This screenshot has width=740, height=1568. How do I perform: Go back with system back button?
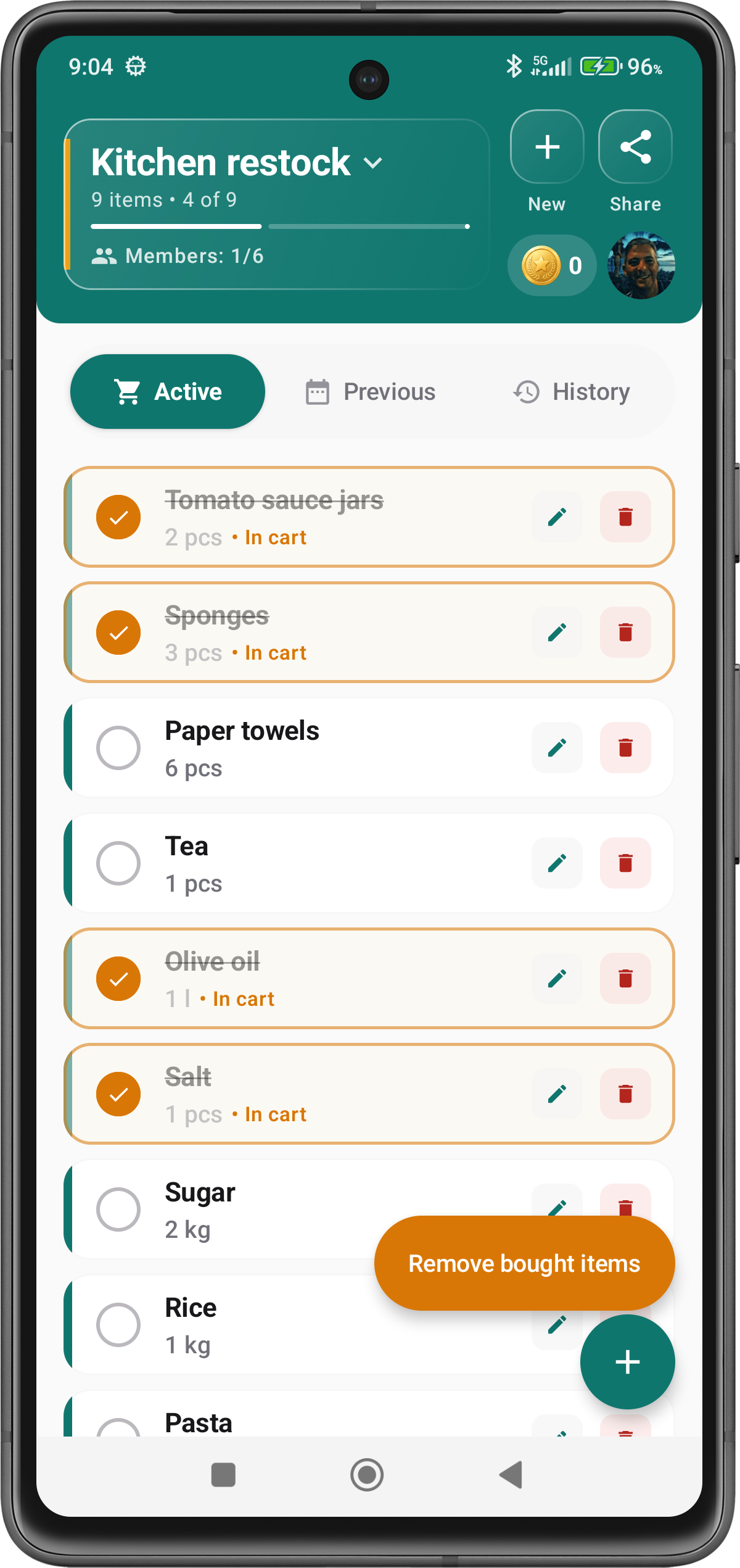[511, 1475]
